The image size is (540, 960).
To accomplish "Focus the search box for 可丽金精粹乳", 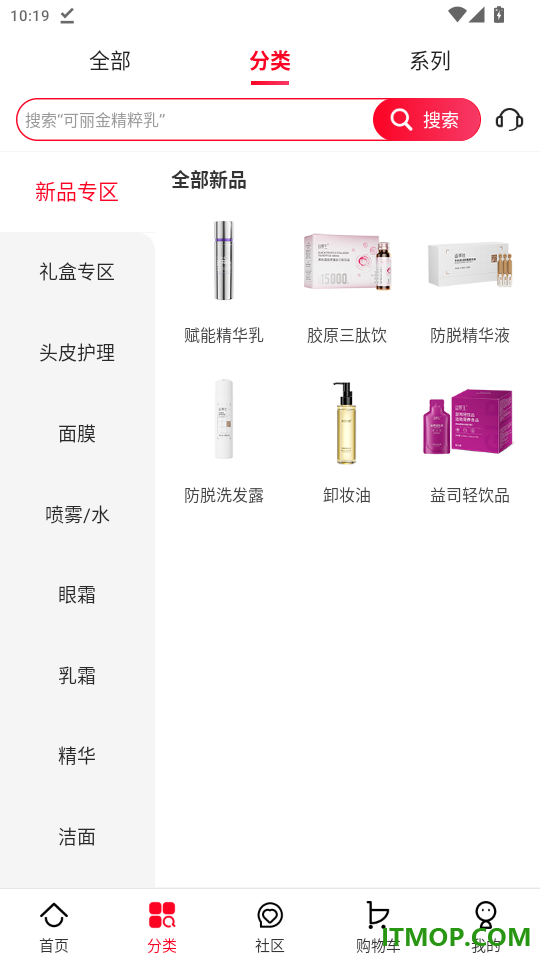I will (195, 119).
